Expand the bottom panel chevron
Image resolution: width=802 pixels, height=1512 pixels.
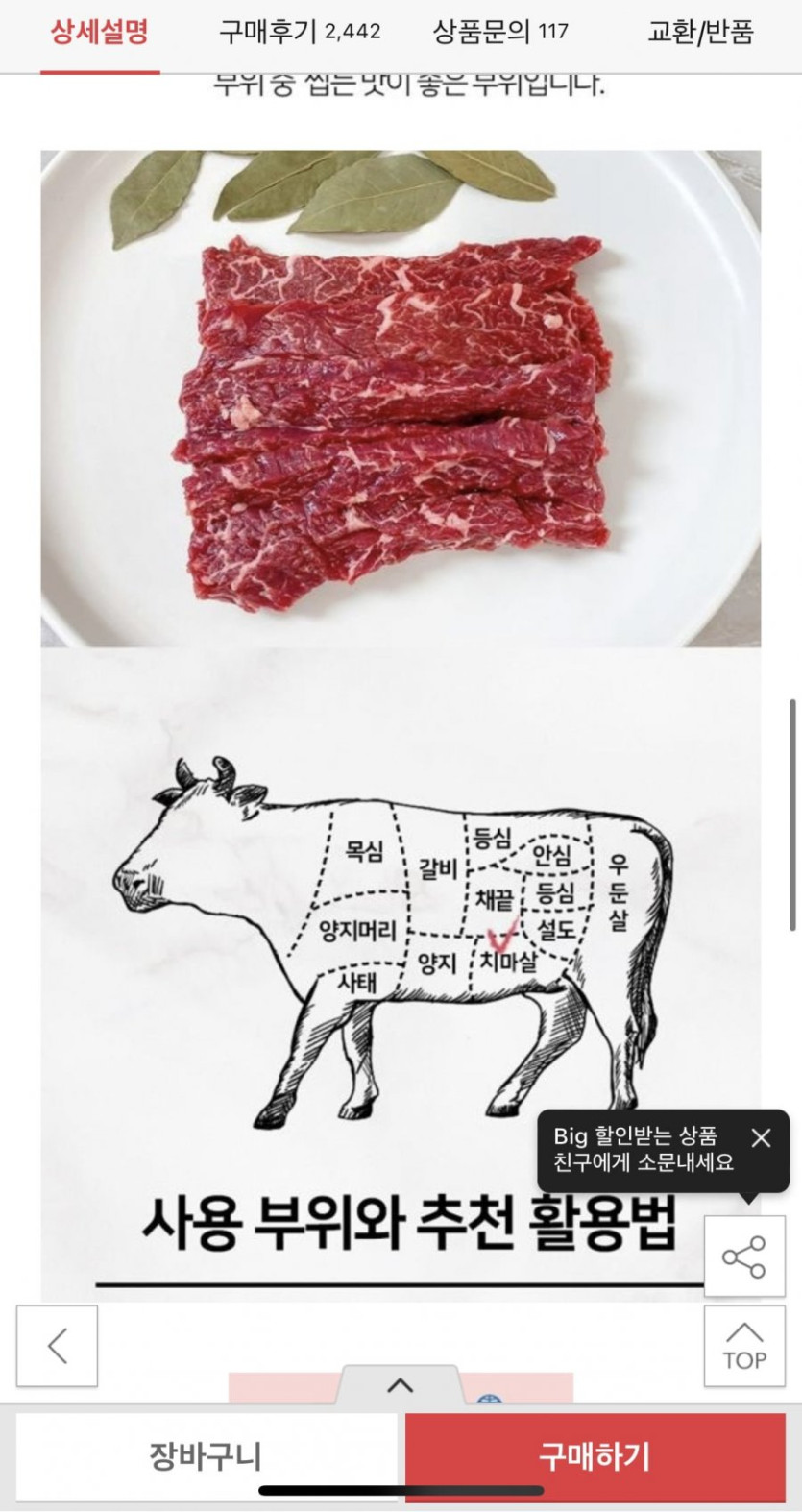(400, 1386)
